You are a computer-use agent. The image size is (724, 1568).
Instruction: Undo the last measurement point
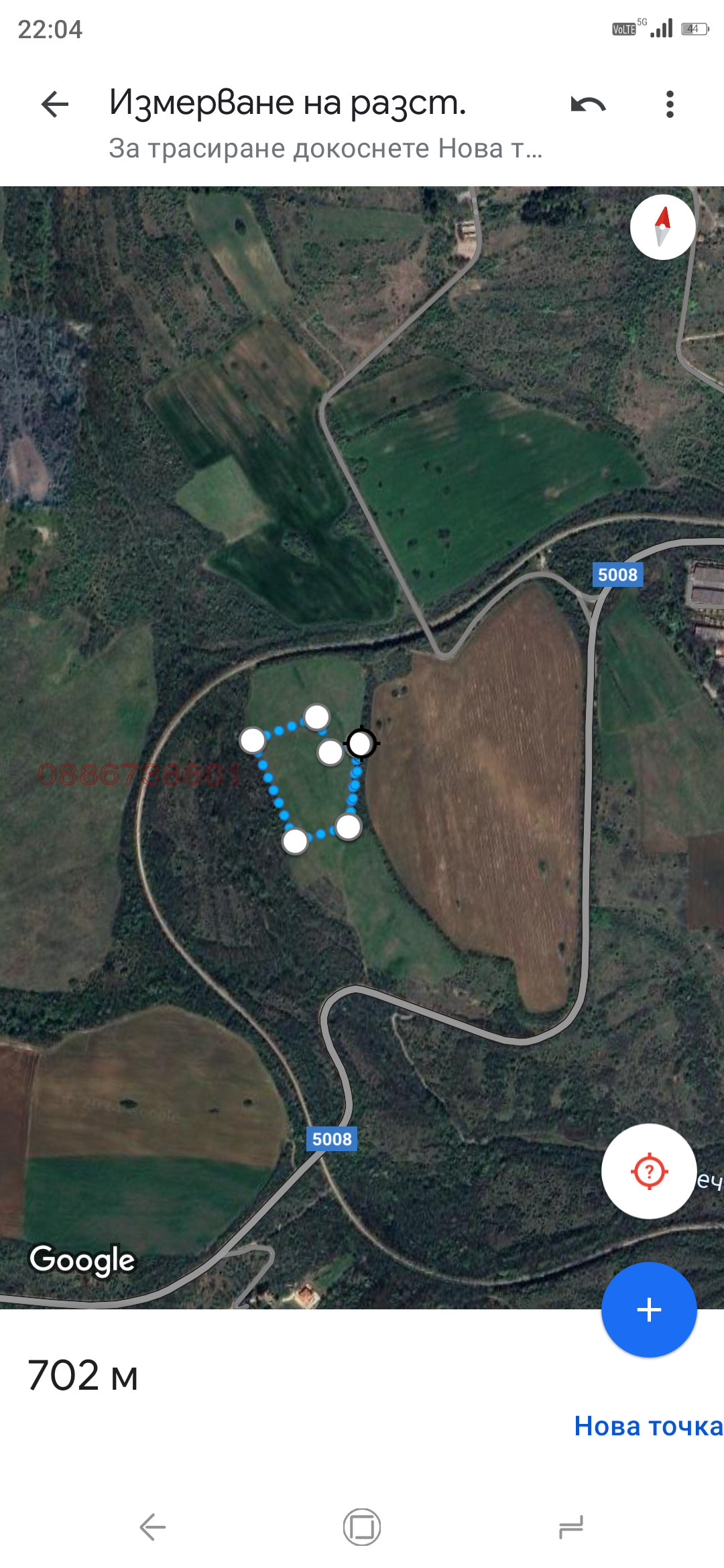pos(588,105)
